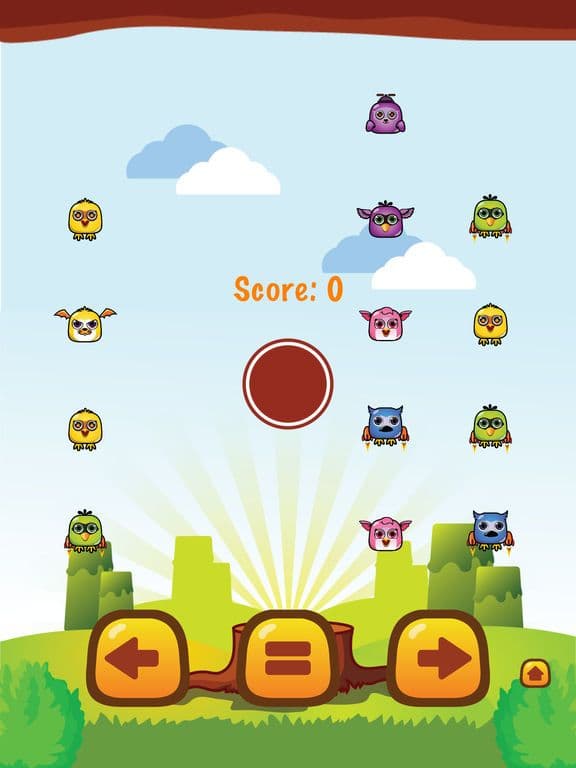Tap the left arrow button
576x768 pixels.
pyautogui.click(x=138, y=657)
